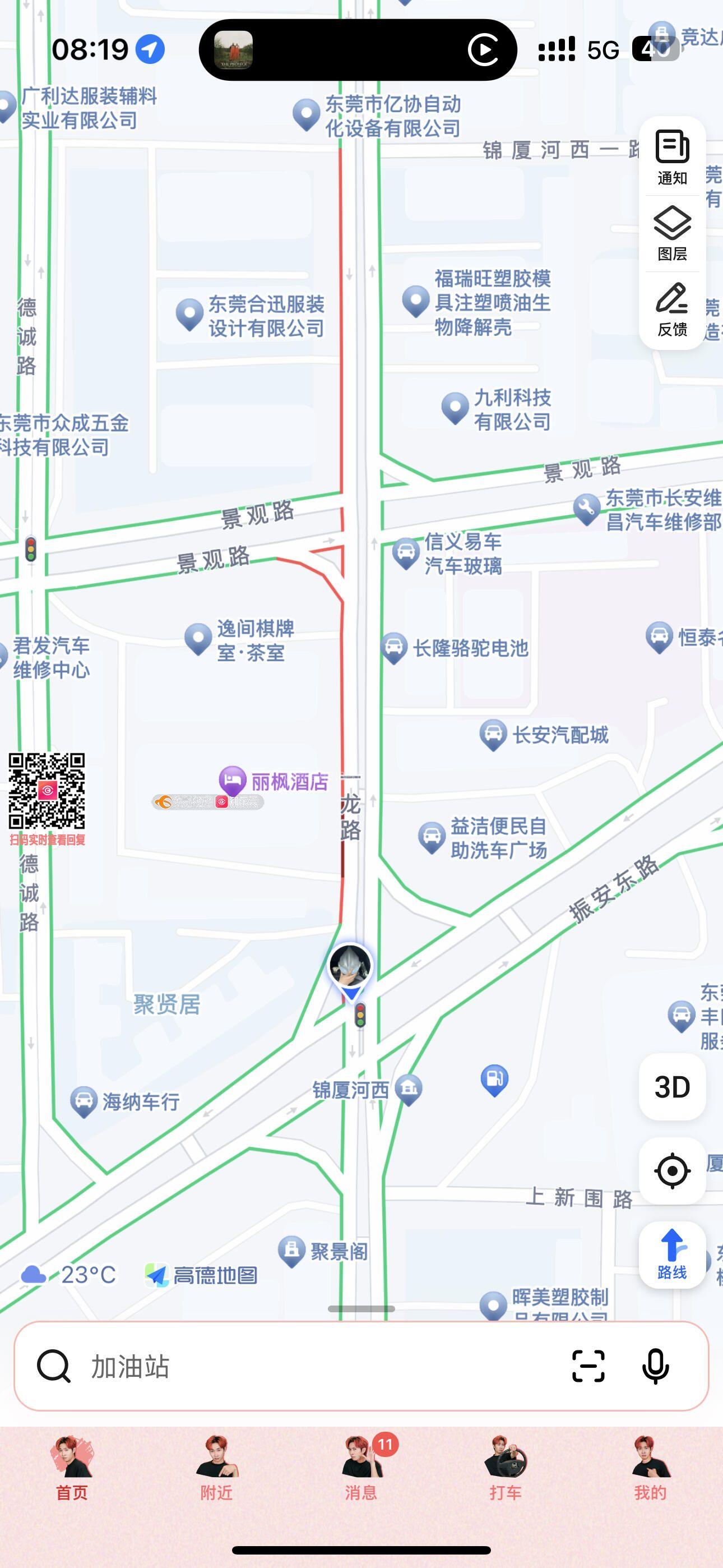Open the 我的 profile tab

point(650,1468)
